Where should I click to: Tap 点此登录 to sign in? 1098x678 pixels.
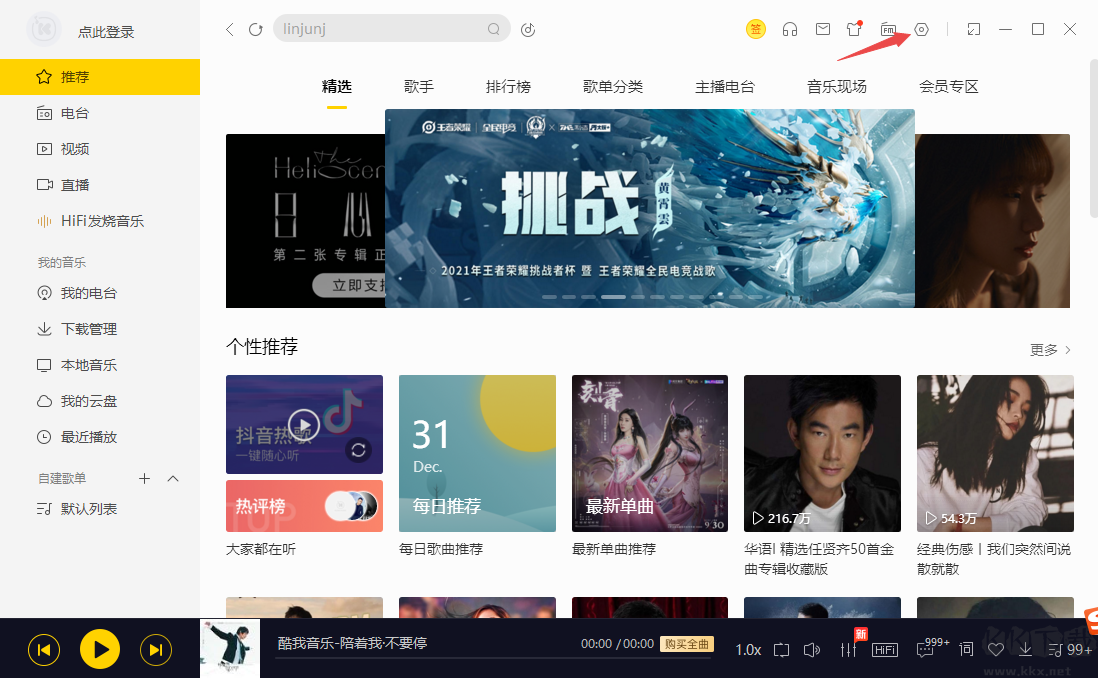click(x=106, y=32)
